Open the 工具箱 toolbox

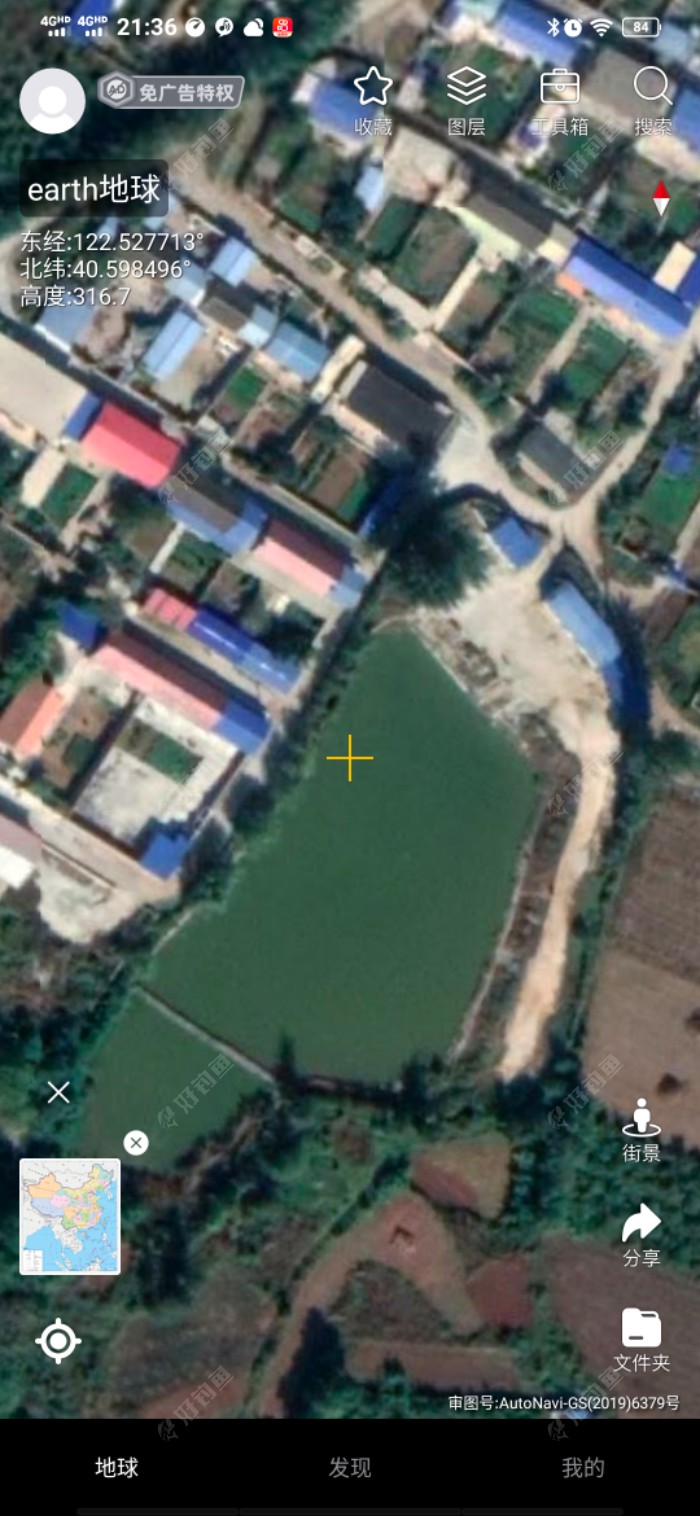pos(559,100)
